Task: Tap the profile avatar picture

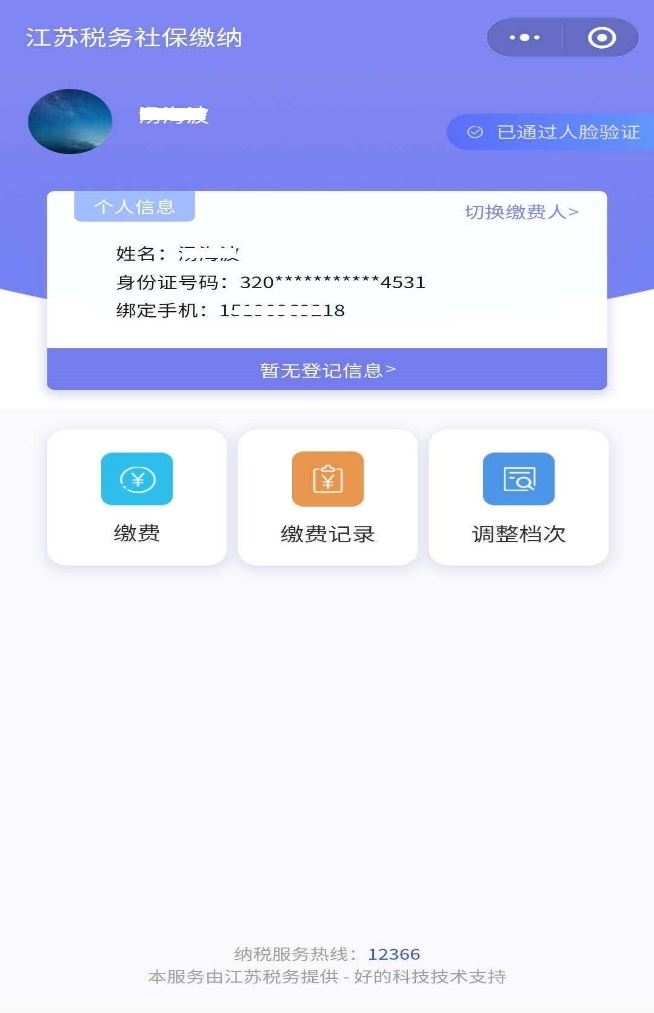Action: point(70,121)
